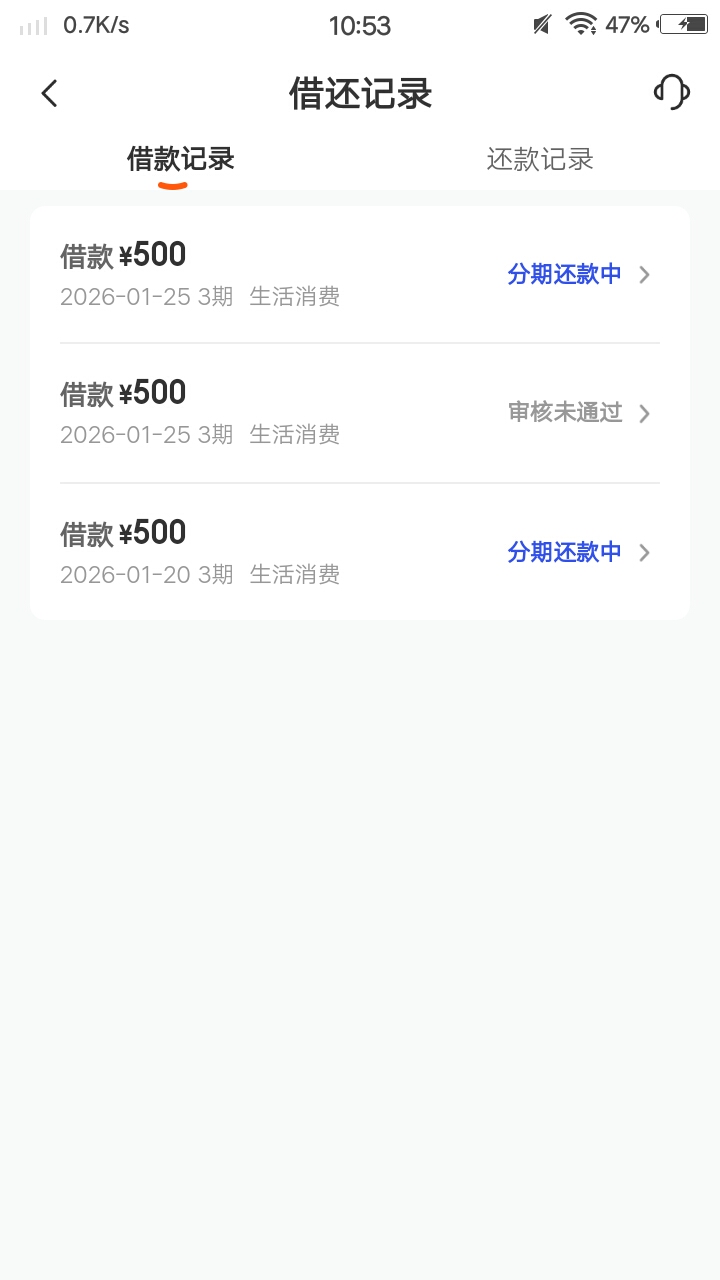Select the 借款记录 tab
This screenshot has height=1280, width=720.
[x=180, y=160]
